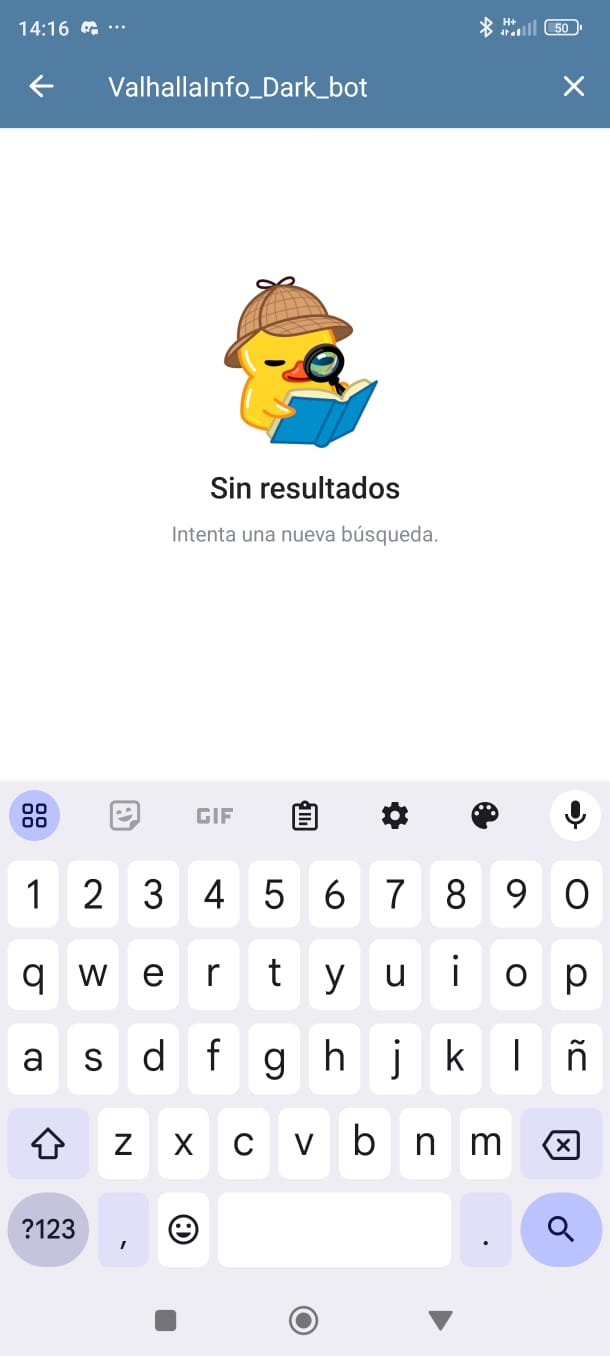The height and width of the screenshot is (1356, 610).
Task: Submit search with keyboard magnifier key
Action: 561,1229
